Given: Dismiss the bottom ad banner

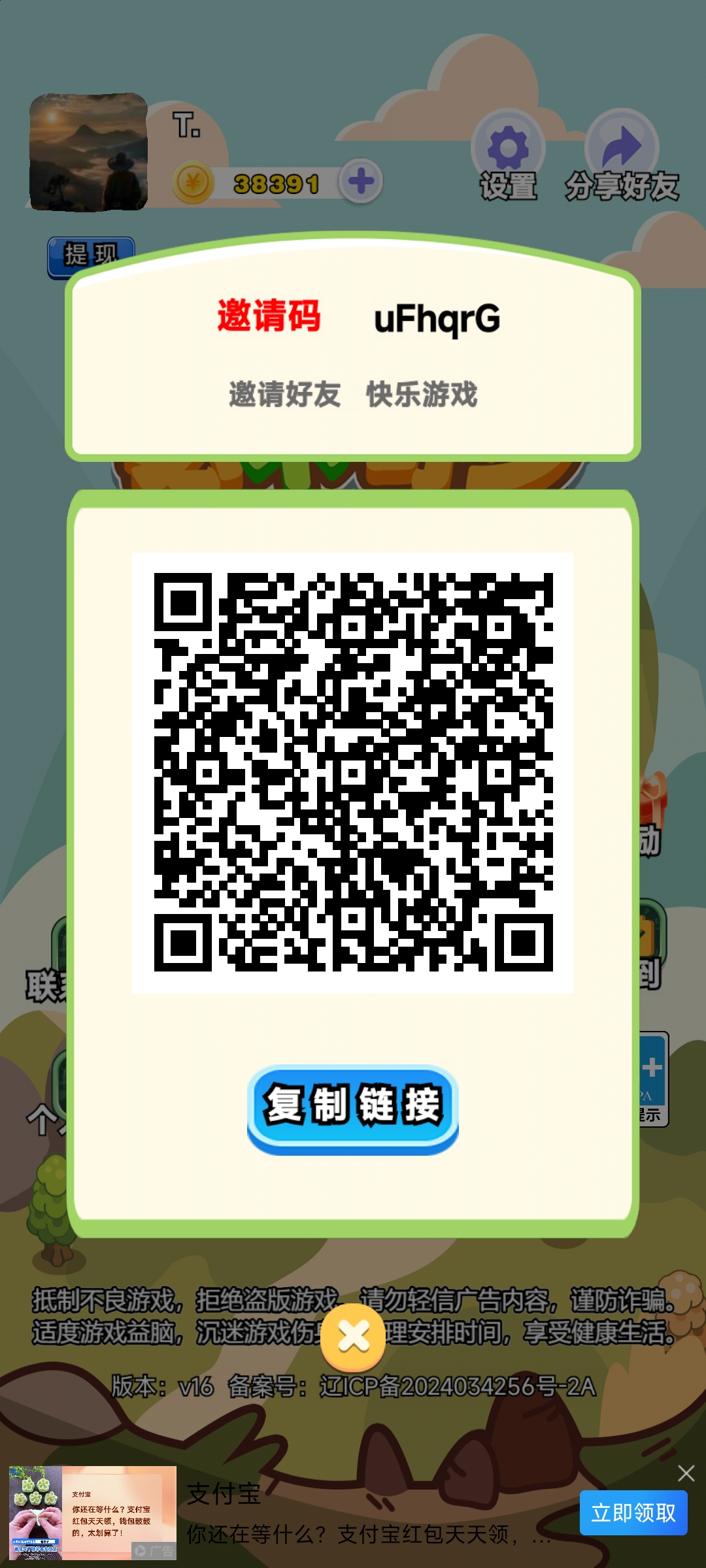Looking at the screenshot, I should coord(686,1473).
